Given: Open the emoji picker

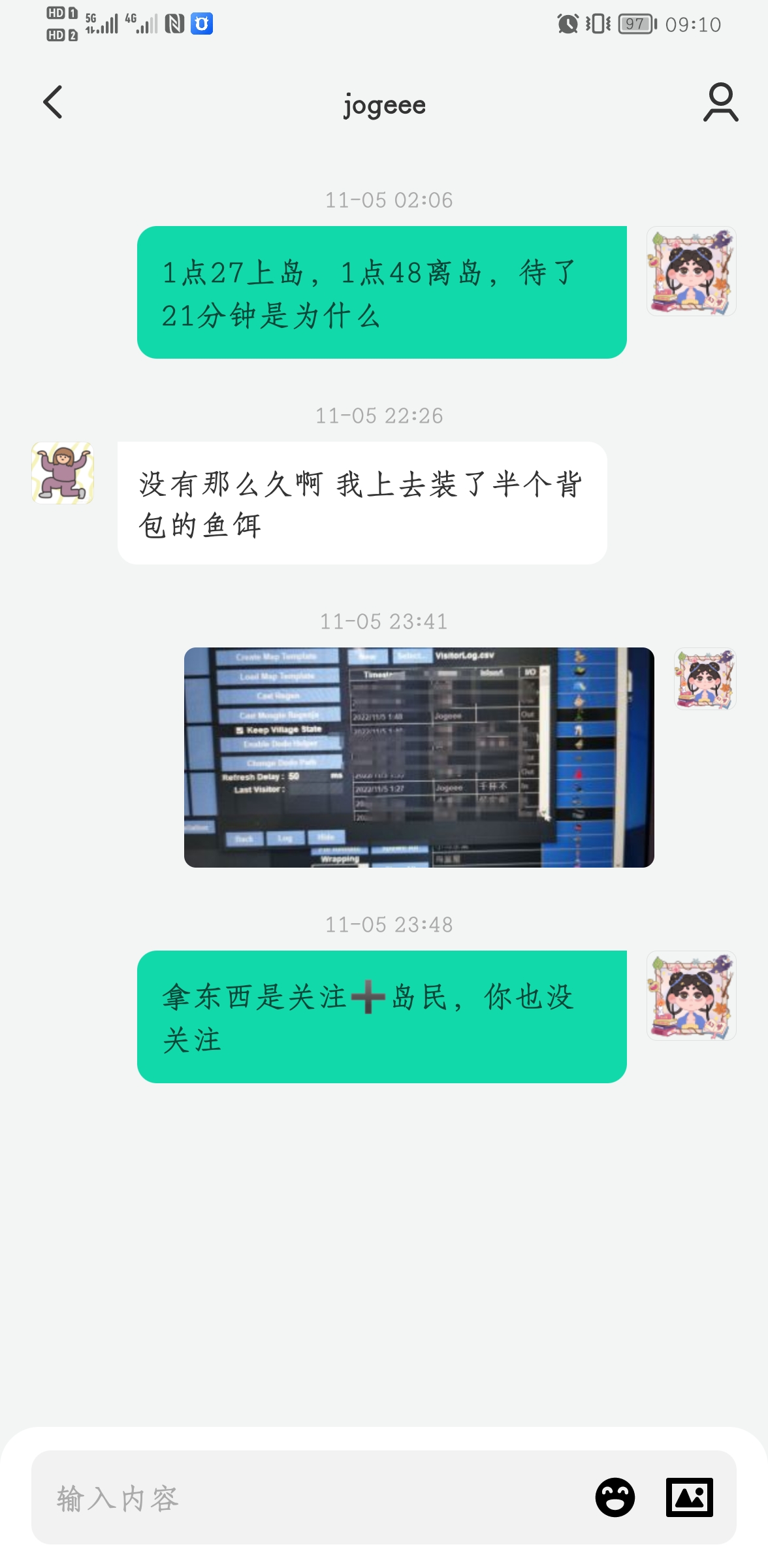Looking at the screenshot, I should (615, 1497).
